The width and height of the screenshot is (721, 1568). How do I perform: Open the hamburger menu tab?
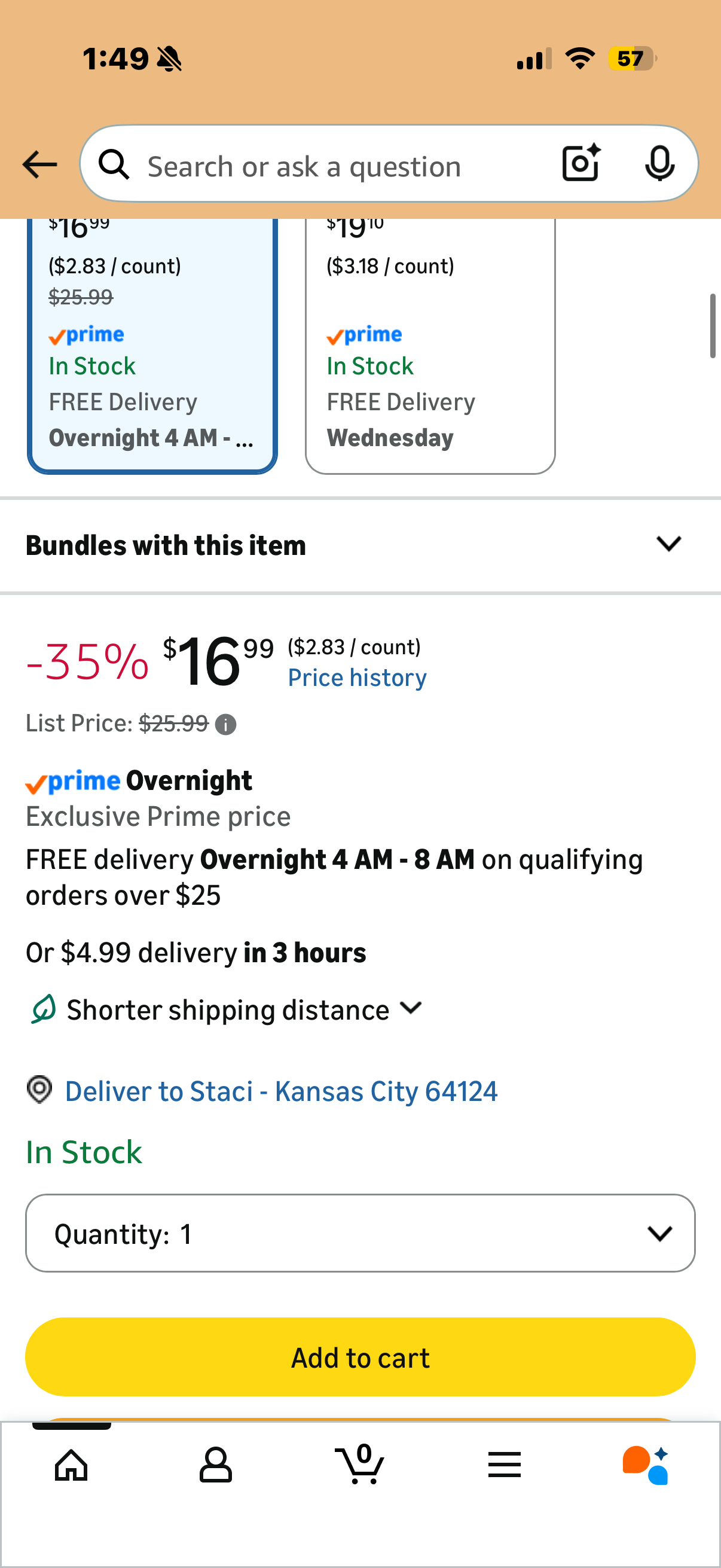coord(505,1465)
